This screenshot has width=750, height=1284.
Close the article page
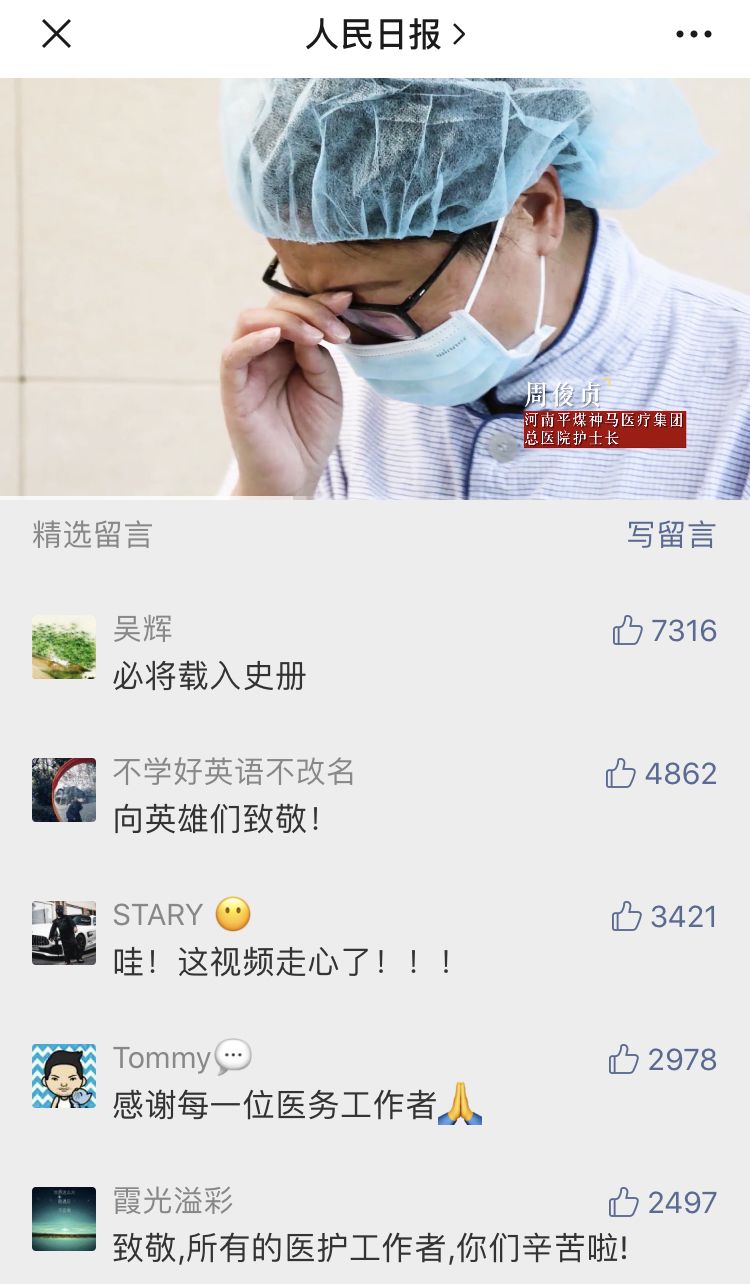point(56,35)
